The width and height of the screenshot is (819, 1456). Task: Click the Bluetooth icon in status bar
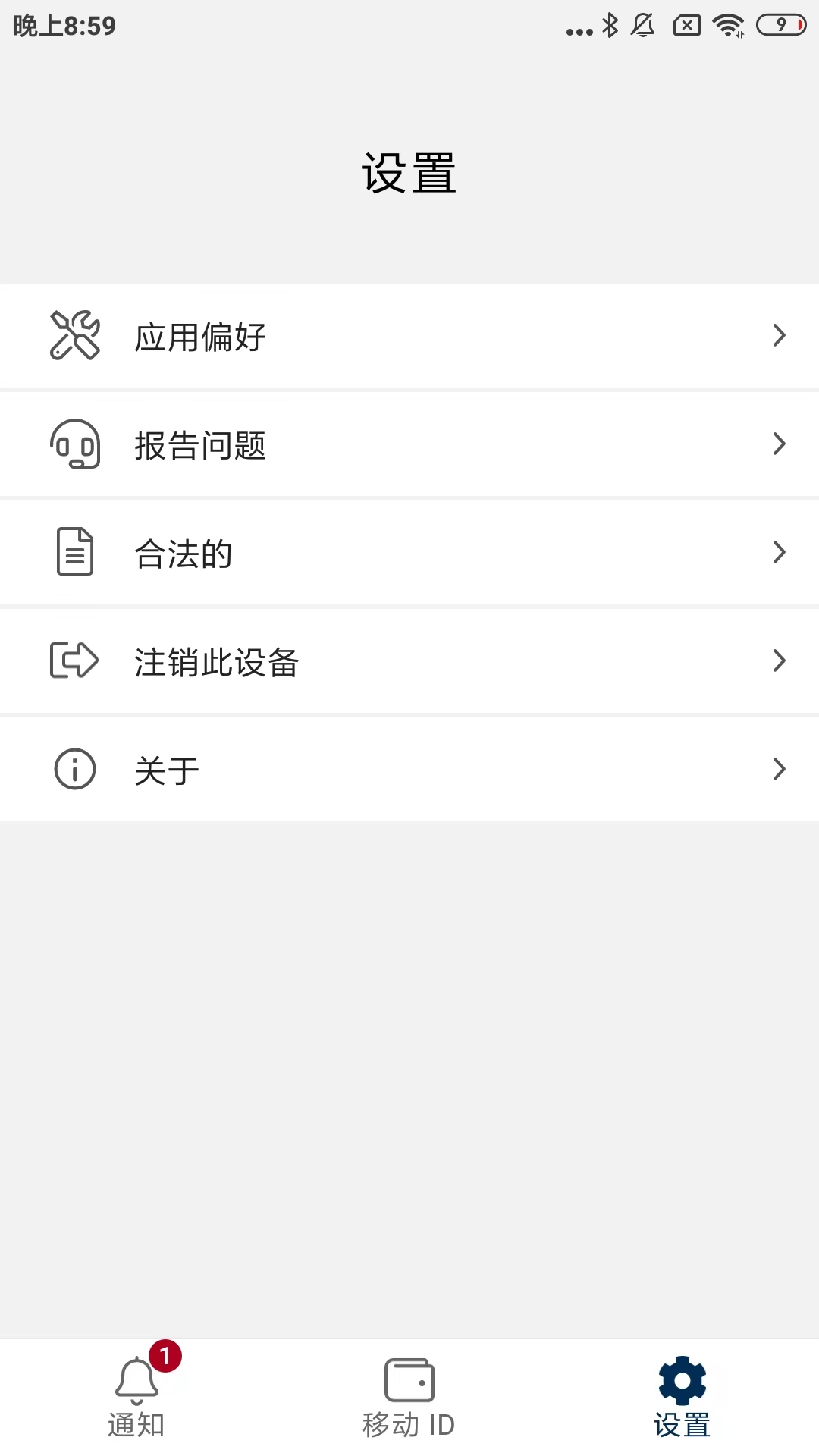point(611,24)
